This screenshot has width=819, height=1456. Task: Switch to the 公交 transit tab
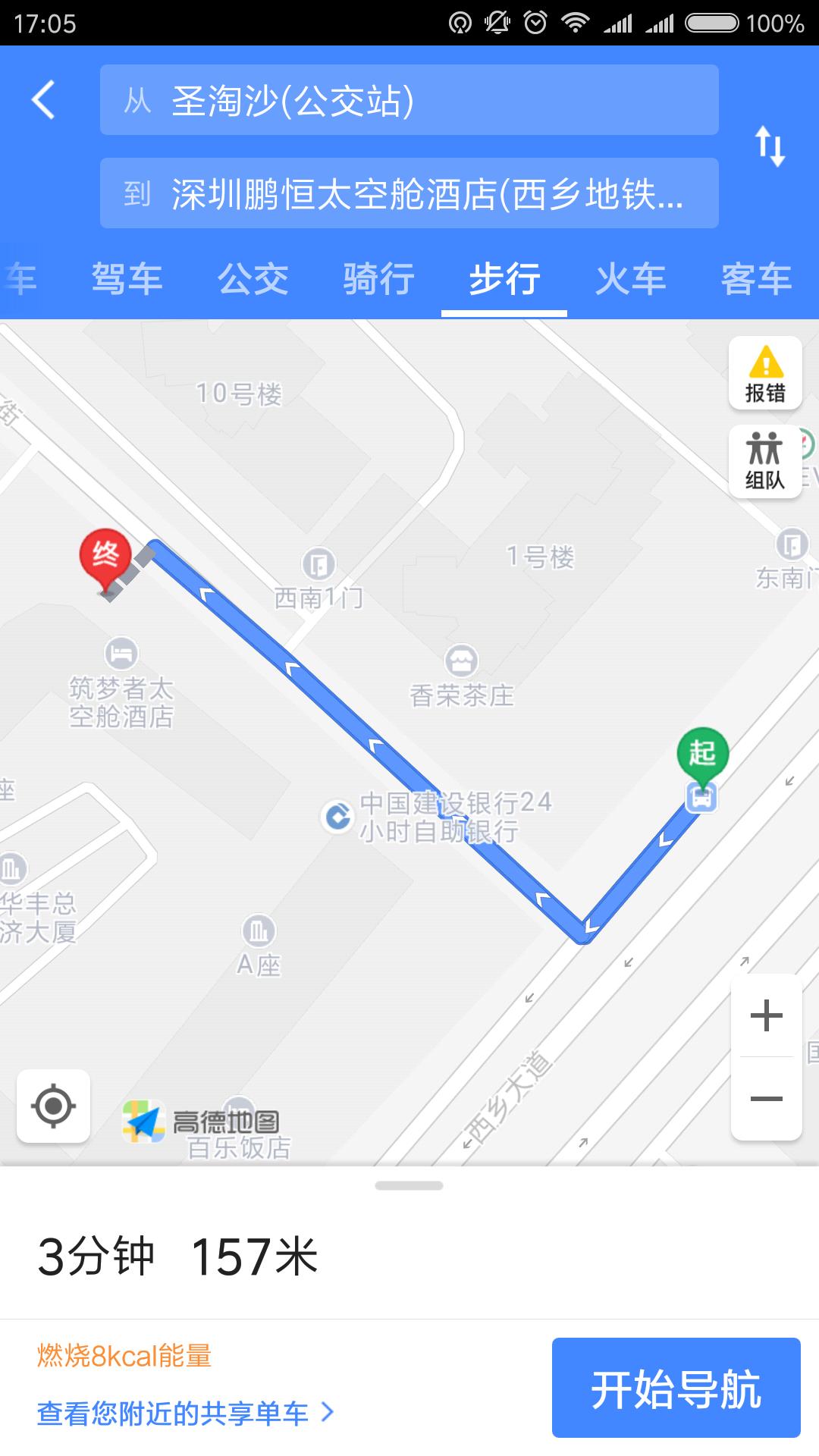(x=253, y=280)
